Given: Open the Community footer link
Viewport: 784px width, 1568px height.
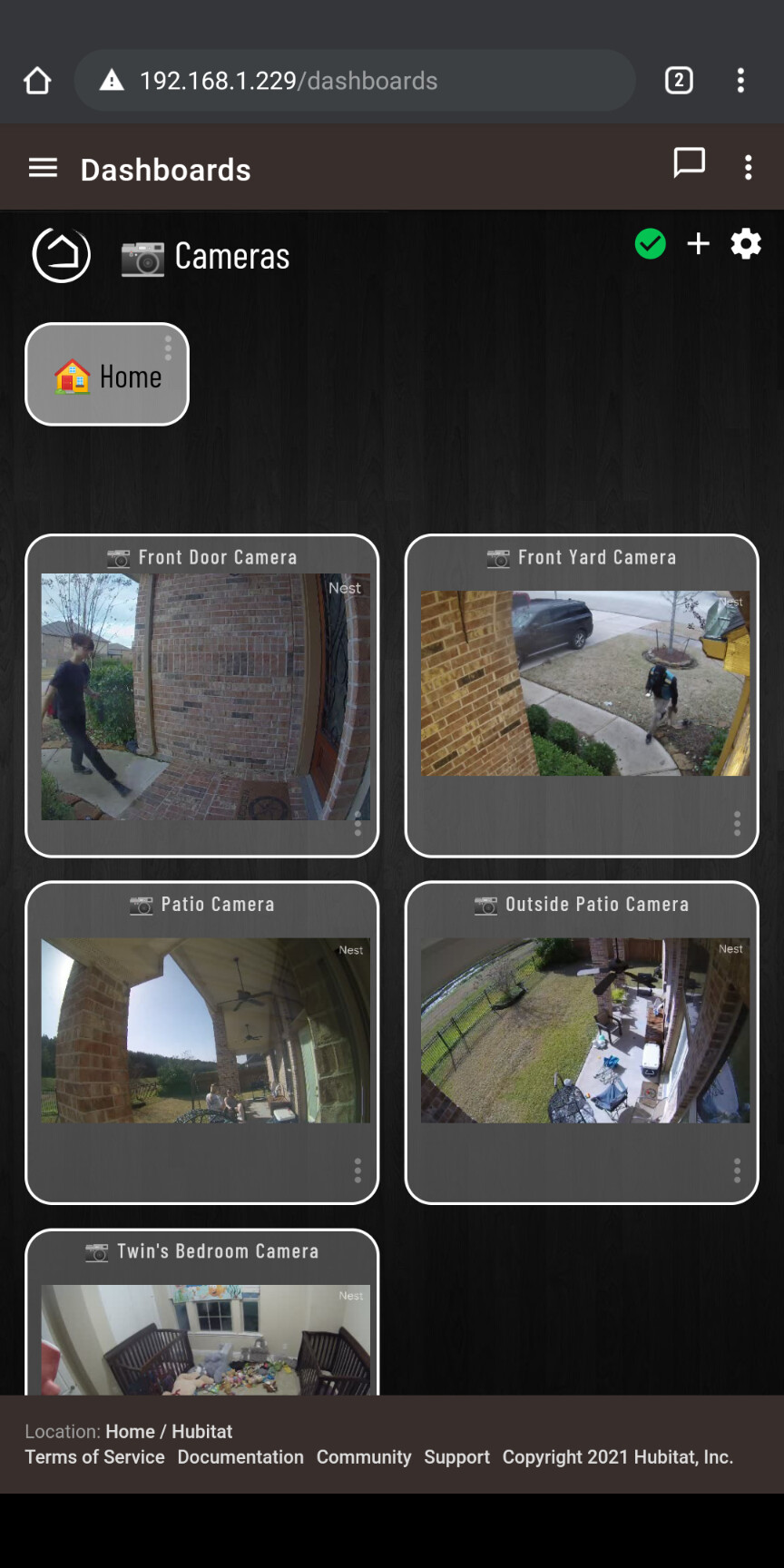Looking at the screenshot, I should (364, 1456).
